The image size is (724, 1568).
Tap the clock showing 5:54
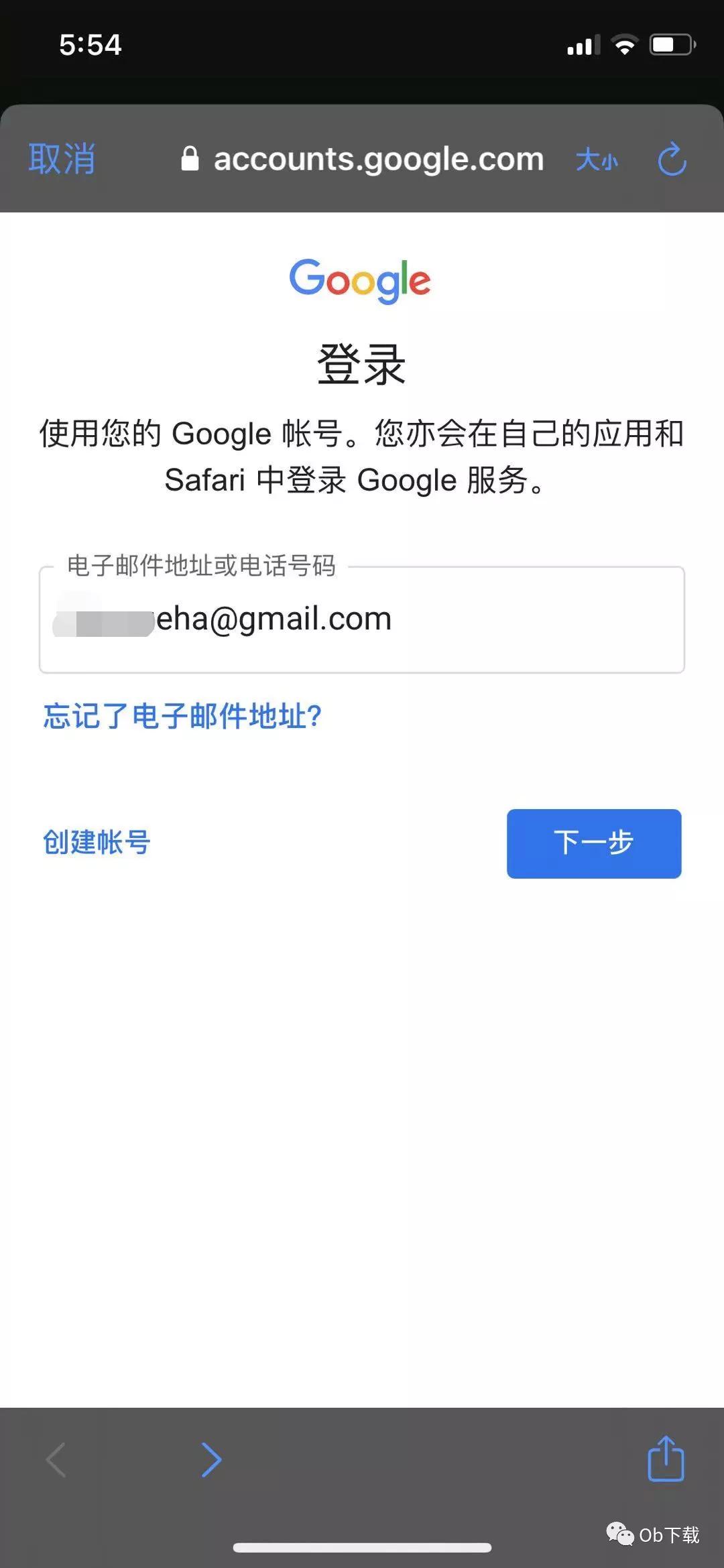[89, 44]
